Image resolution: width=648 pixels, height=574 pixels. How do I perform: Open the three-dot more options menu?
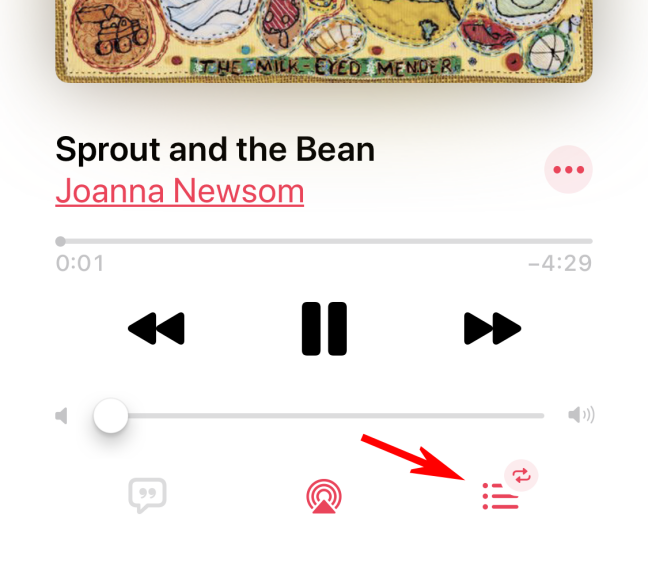[568, 170]
